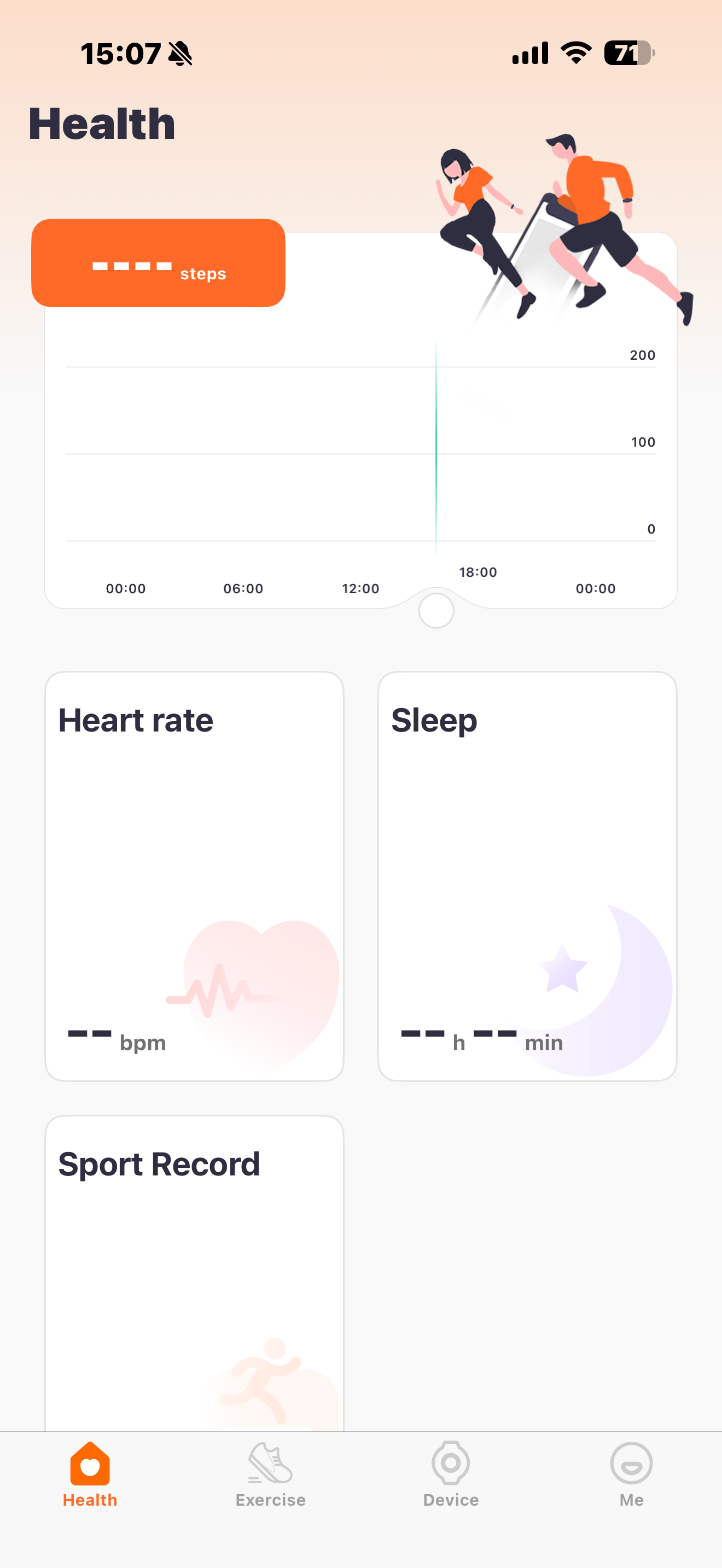Viewport: 722px width, 1568px height.
Task: Open the Me tab
Action: coord(631,1473)
